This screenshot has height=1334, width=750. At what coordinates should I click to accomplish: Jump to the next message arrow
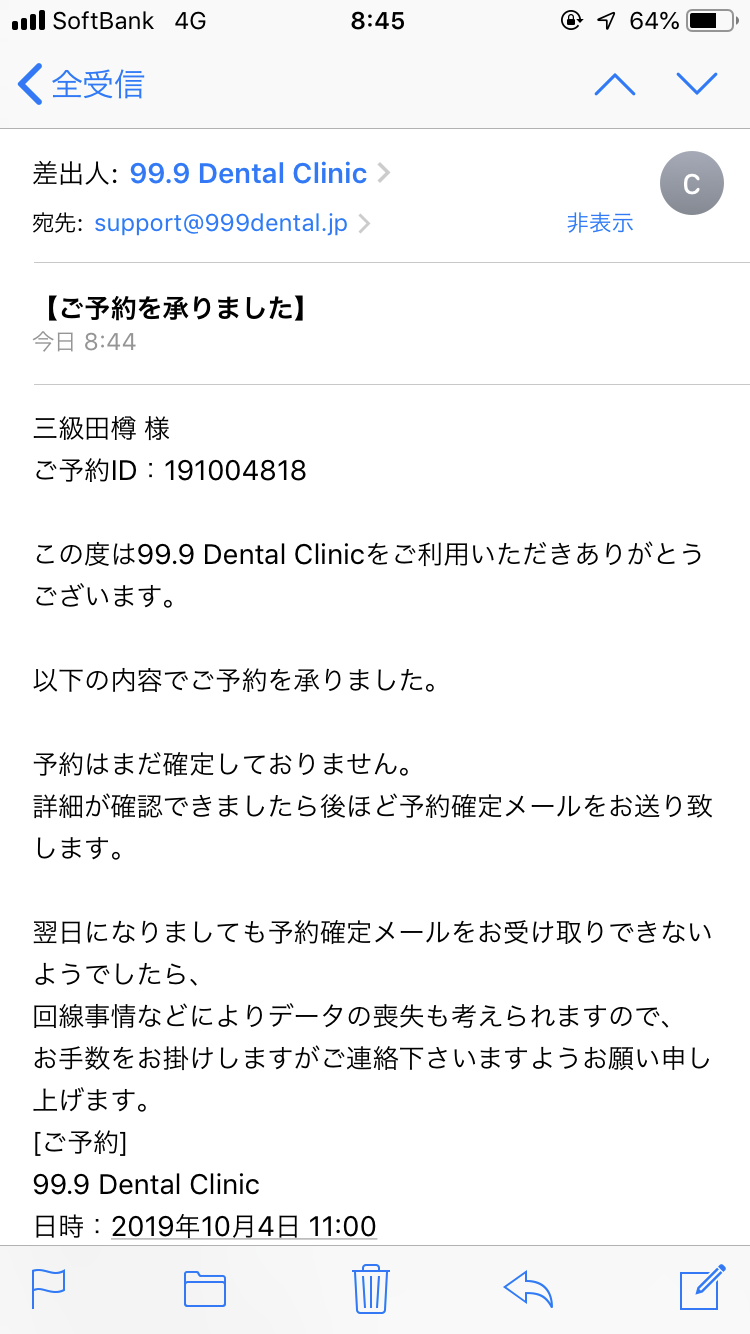[x=697, y=84]
